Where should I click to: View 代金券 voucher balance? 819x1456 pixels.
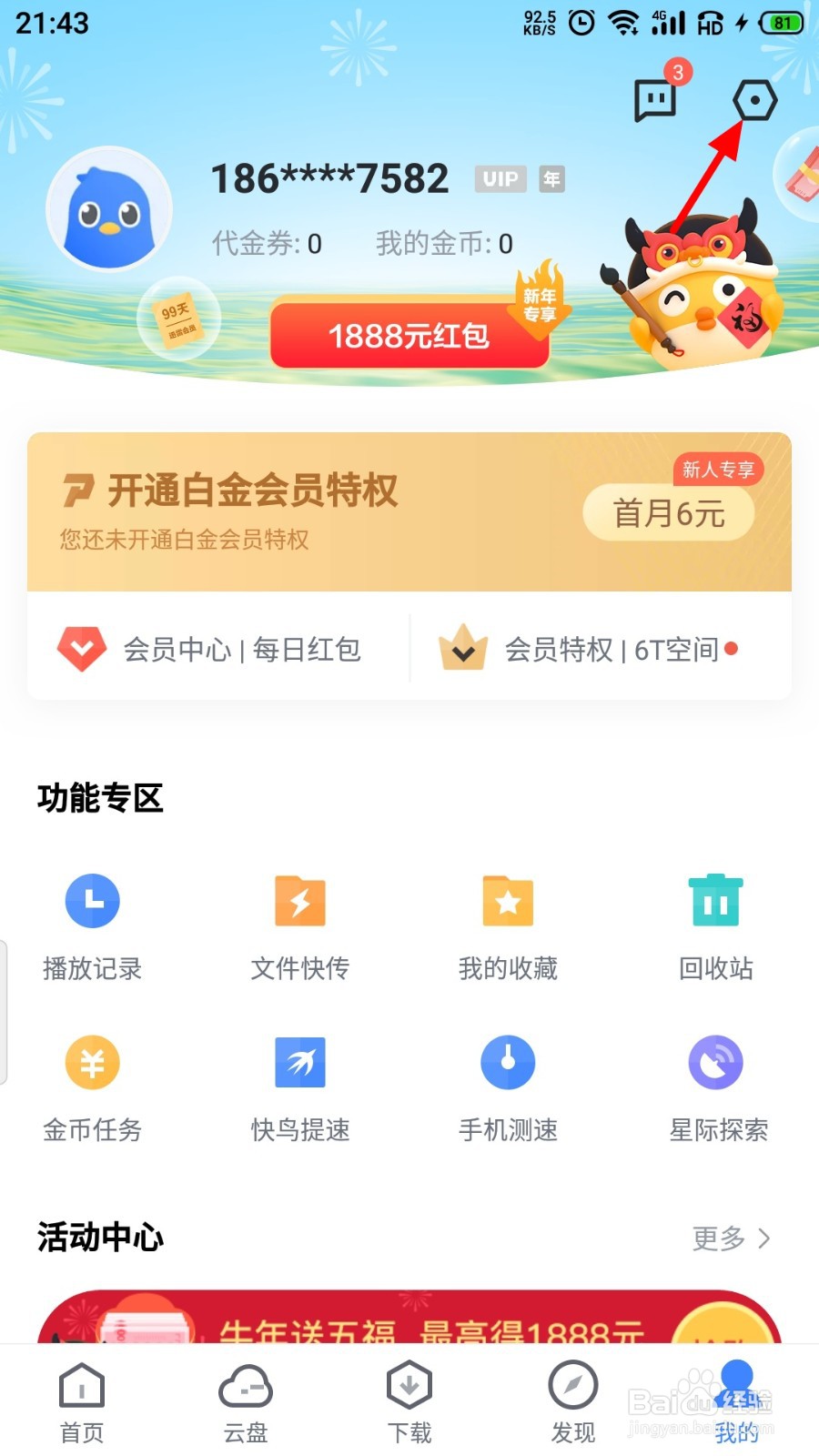(264, 243)
